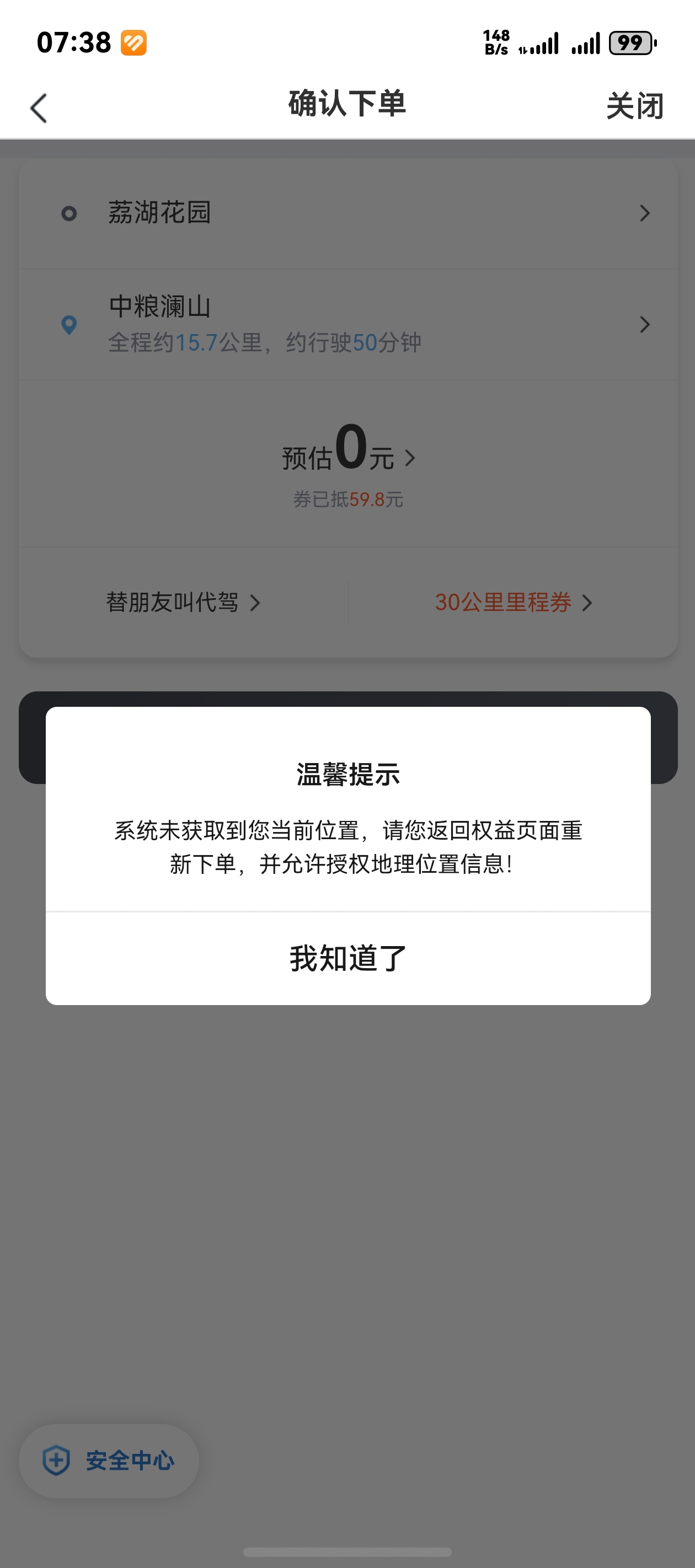Screen dimensions: 695x1568
Task: Expand pickup location 荔湖花园 details
Action: pyautogui.click(x=644, y=214)
